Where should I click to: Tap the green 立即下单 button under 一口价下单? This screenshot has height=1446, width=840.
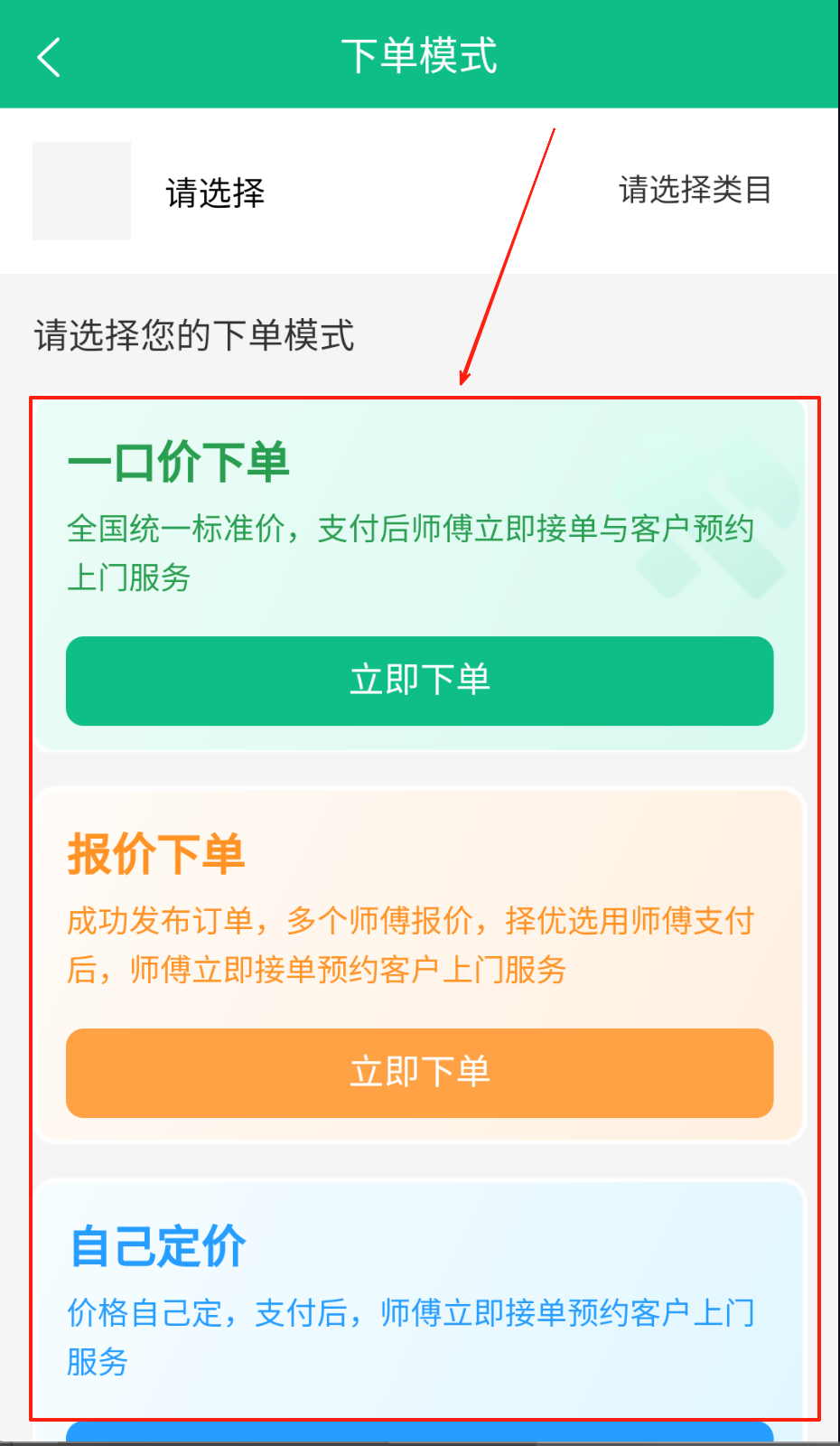419,681
